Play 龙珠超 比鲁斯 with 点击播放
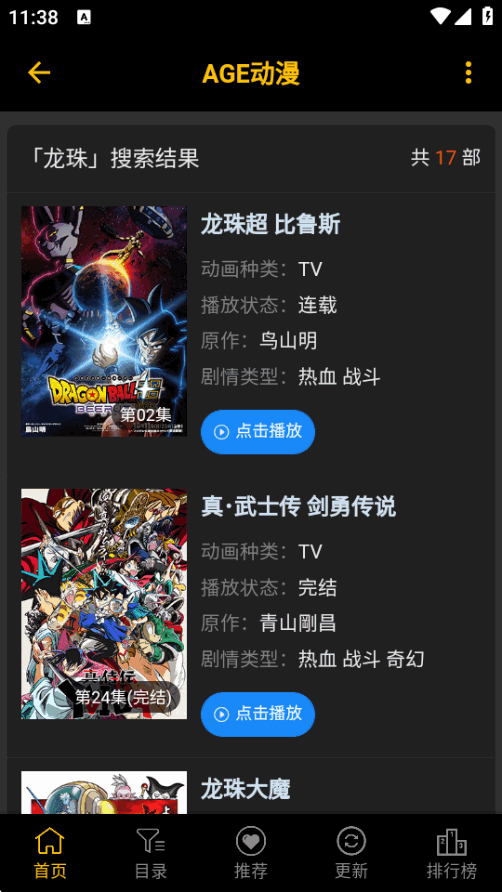502x892 pixels. [258, 432]
